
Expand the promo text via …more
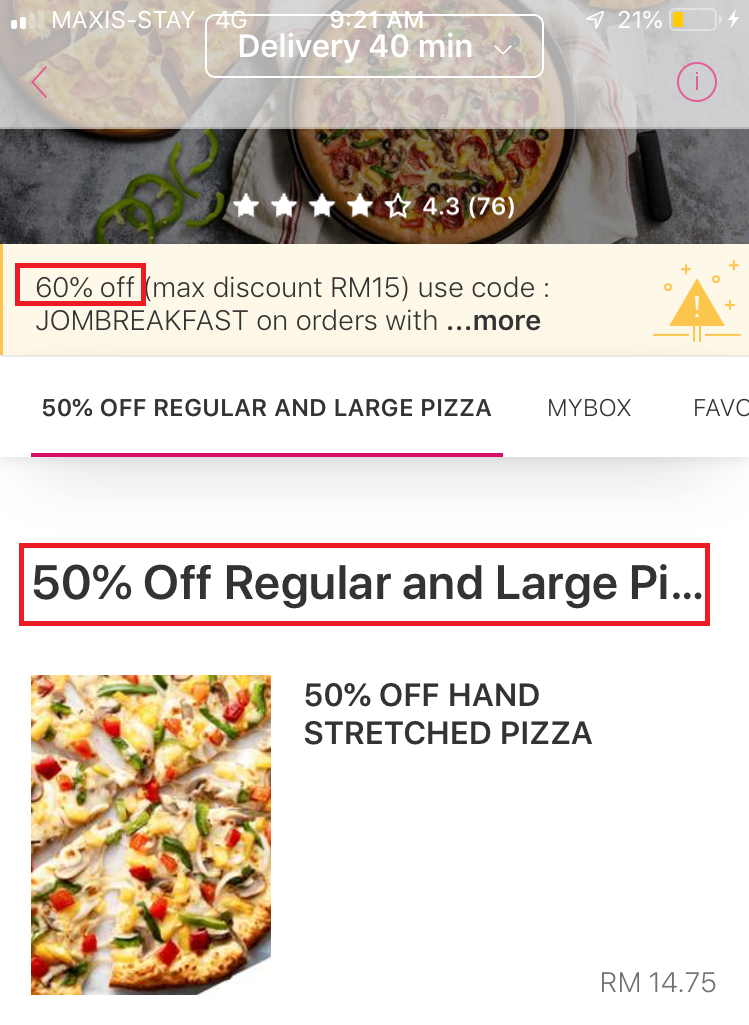(494, 321)
